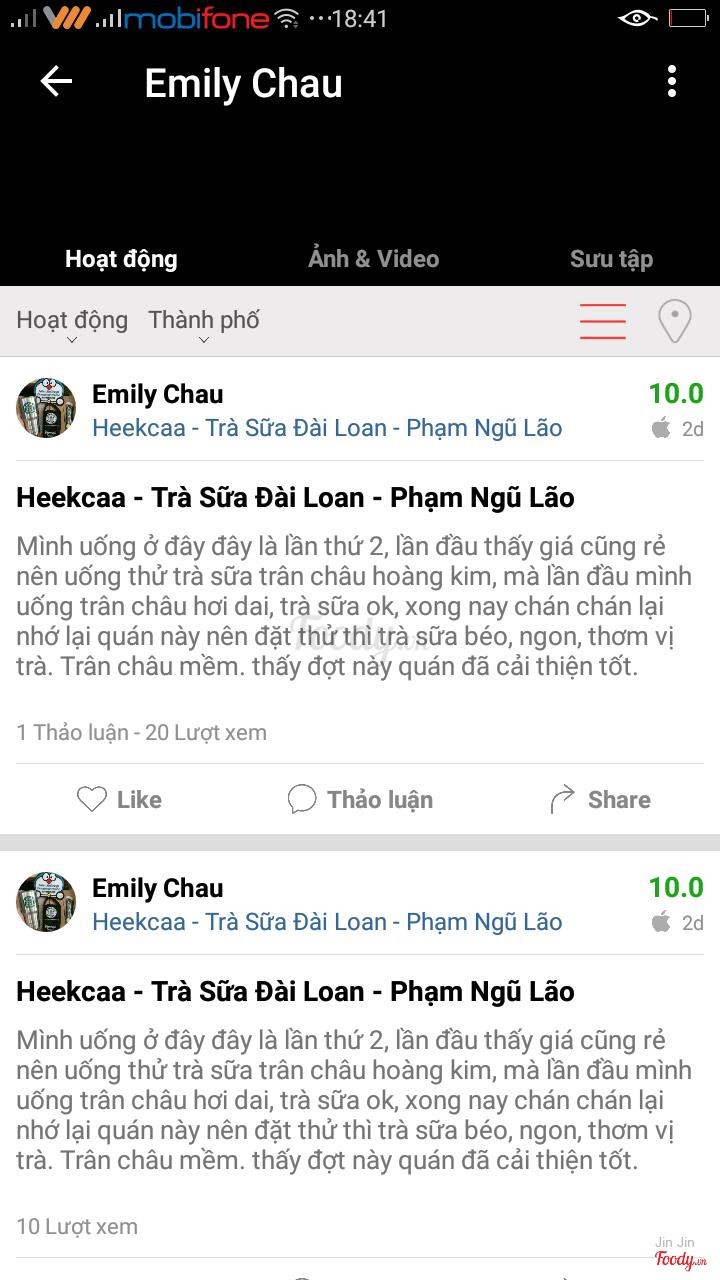Tap Emily Chau's avatar on second review
Image resolution: width=720 pixels, height=1280 pixels.
pyautogui.click(x=46, y=902)
